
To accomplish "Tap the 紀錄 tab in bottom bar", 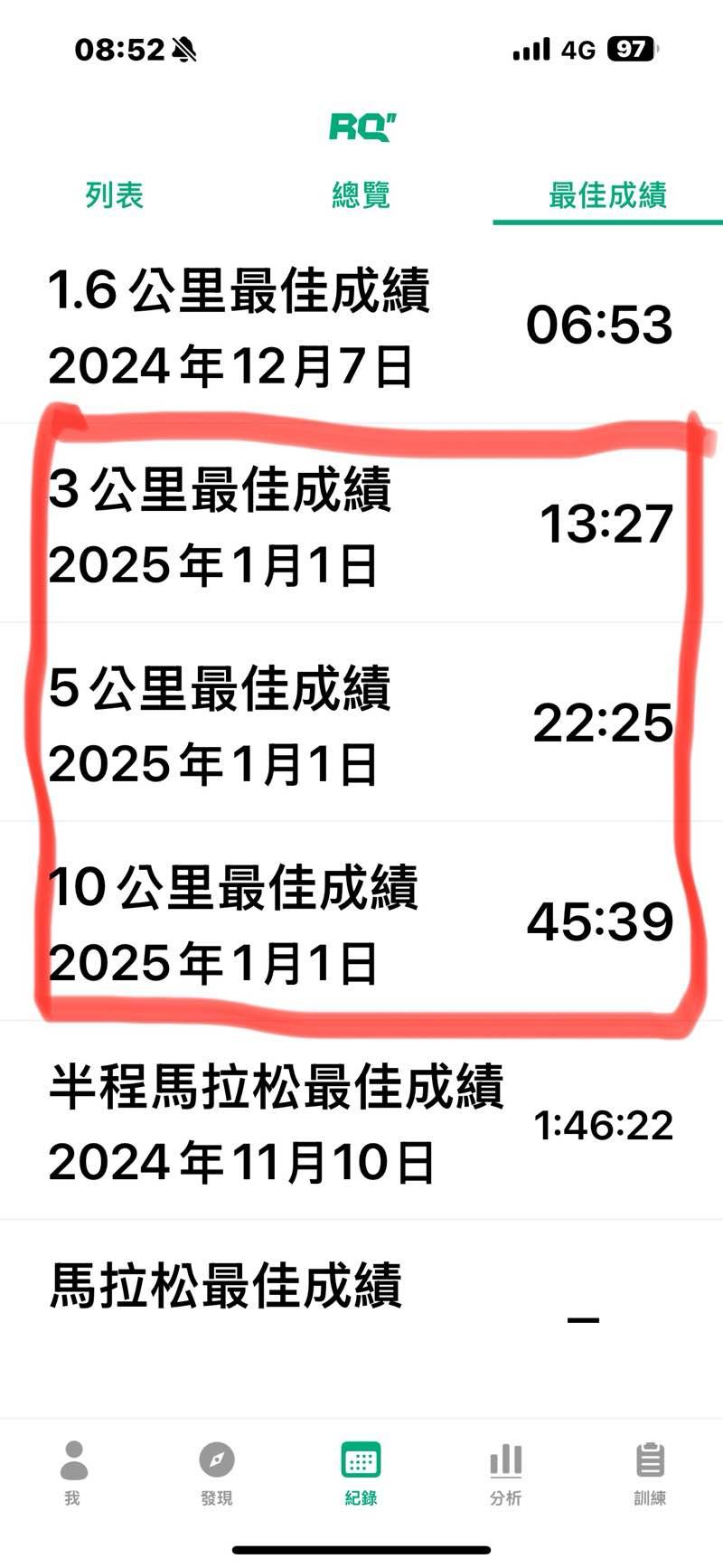I will click(x=361, y=1473).
